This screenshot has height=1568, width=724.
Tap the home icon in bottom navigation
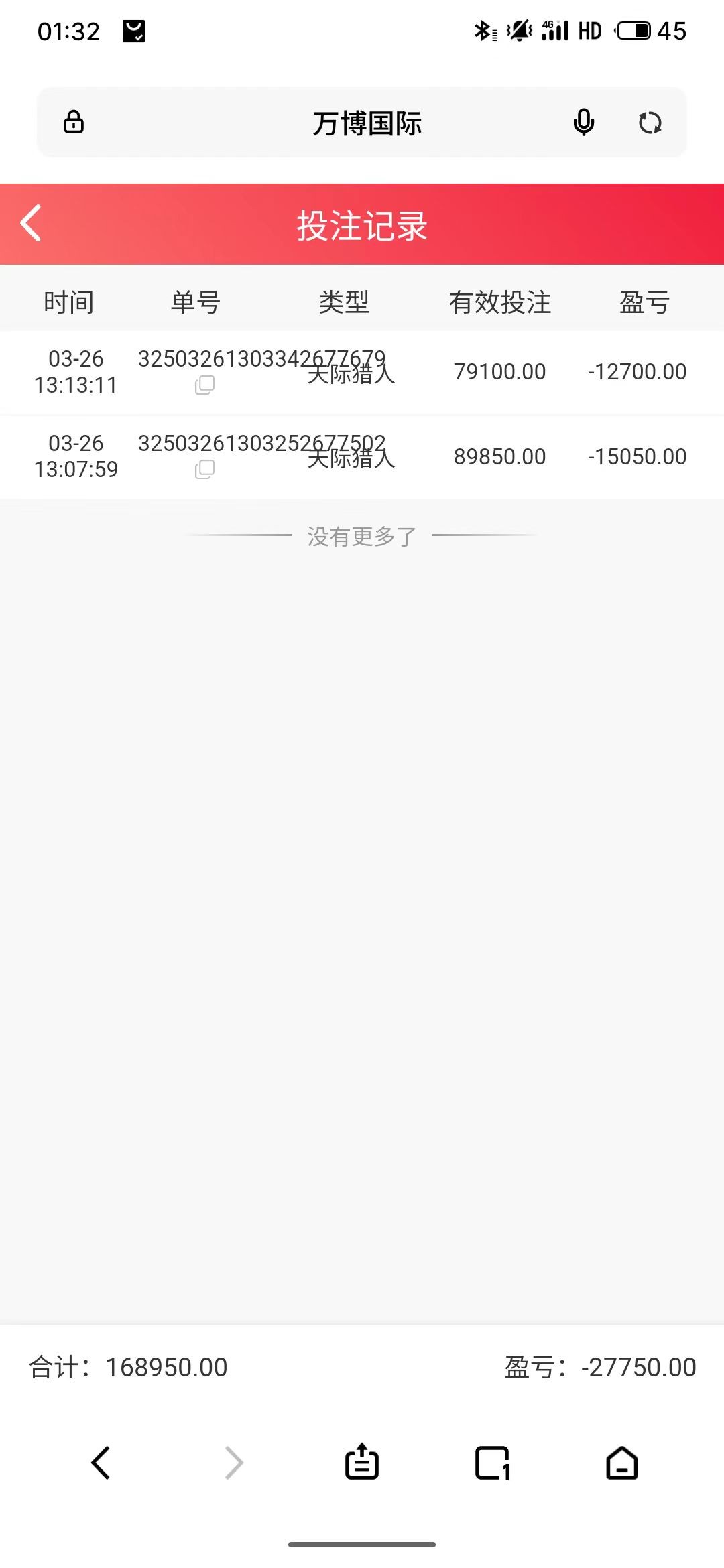tap(622, 1462)
